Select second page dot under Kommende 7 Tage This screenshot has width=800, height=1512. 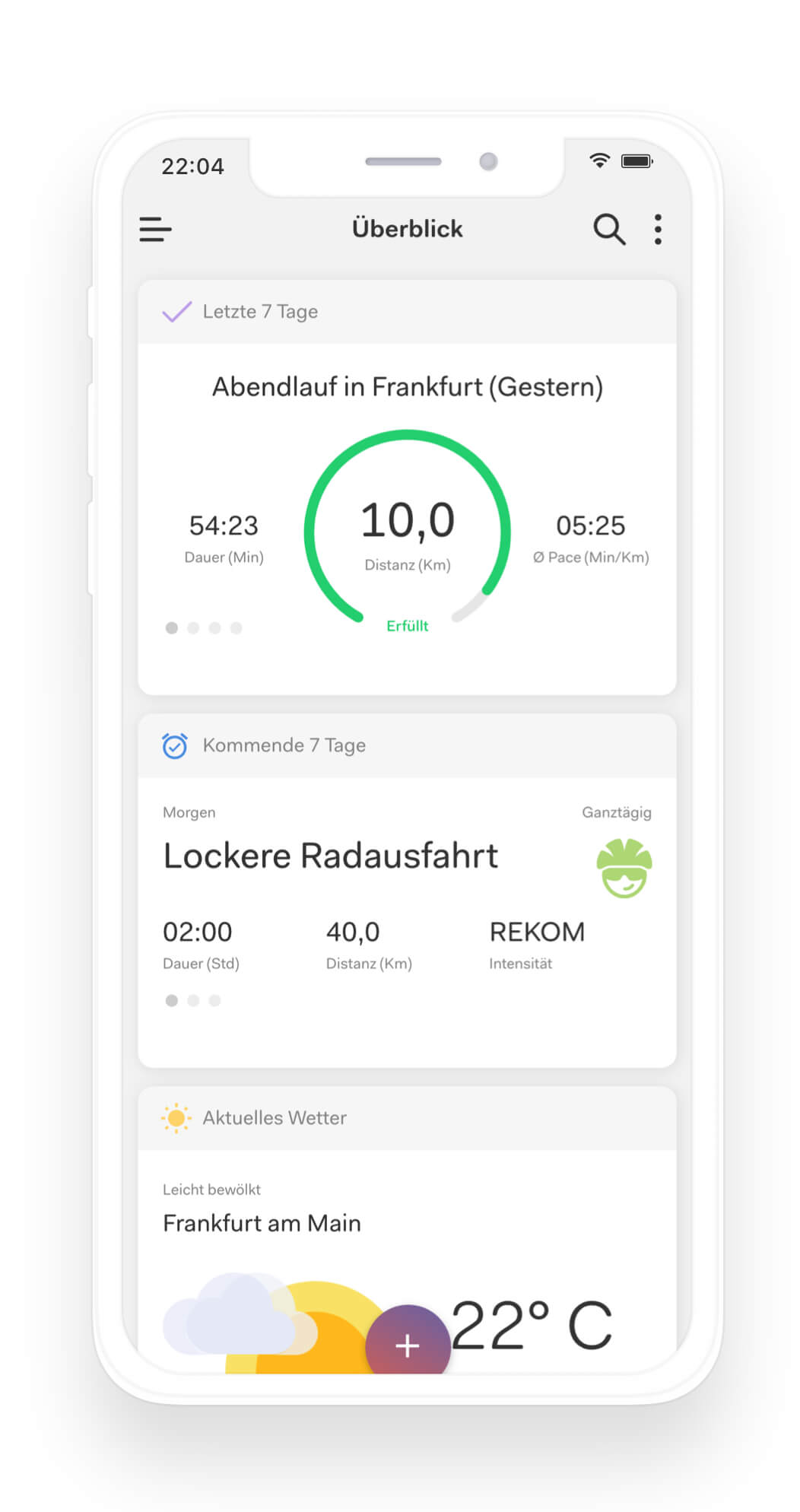(193, 1001)
